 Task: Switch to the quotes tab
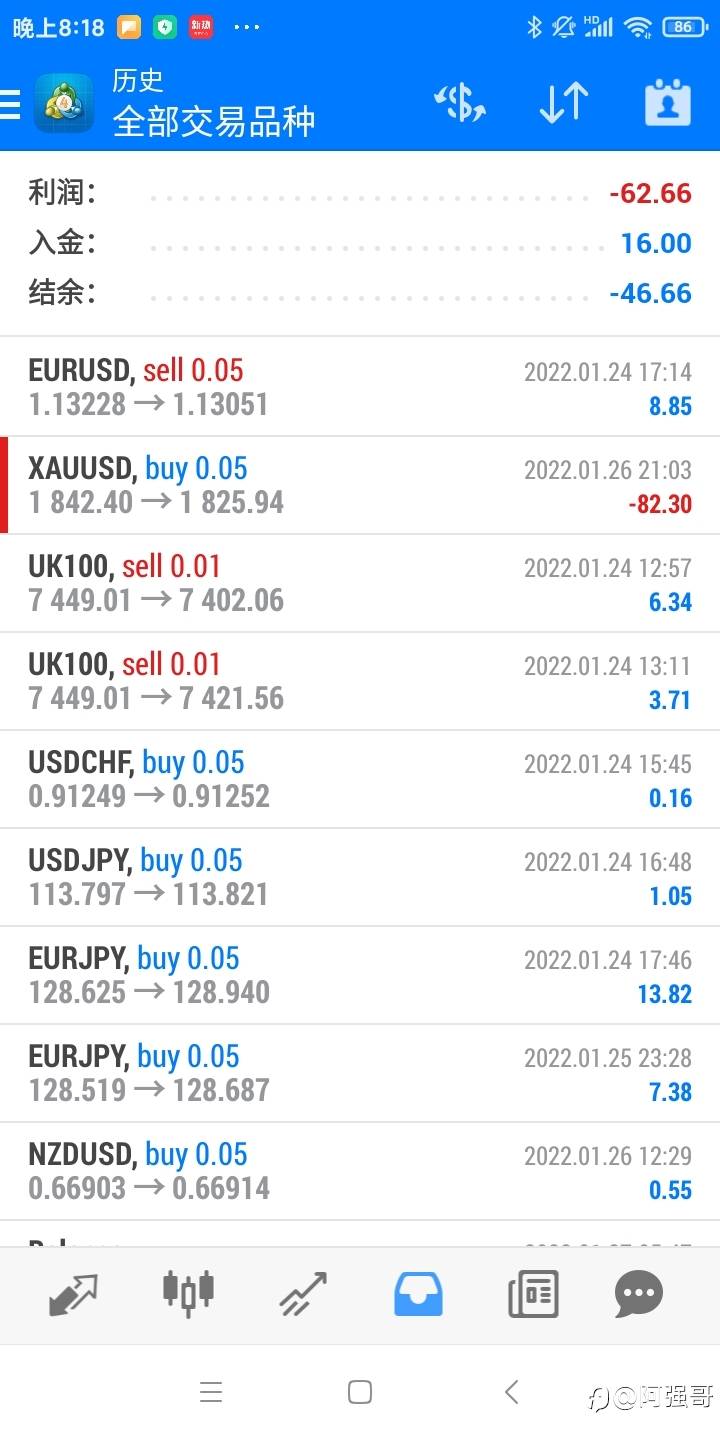[74, 1294]
